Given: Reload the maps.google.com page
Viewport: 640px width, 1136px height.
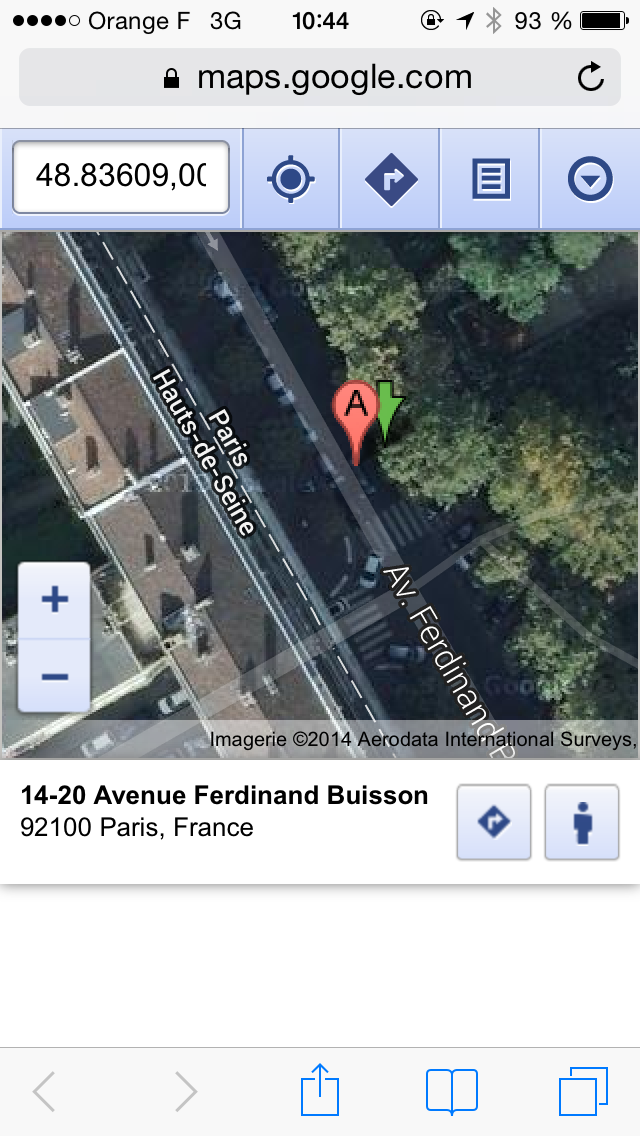Looking at the screenshot, I should [x=591, y=77].
